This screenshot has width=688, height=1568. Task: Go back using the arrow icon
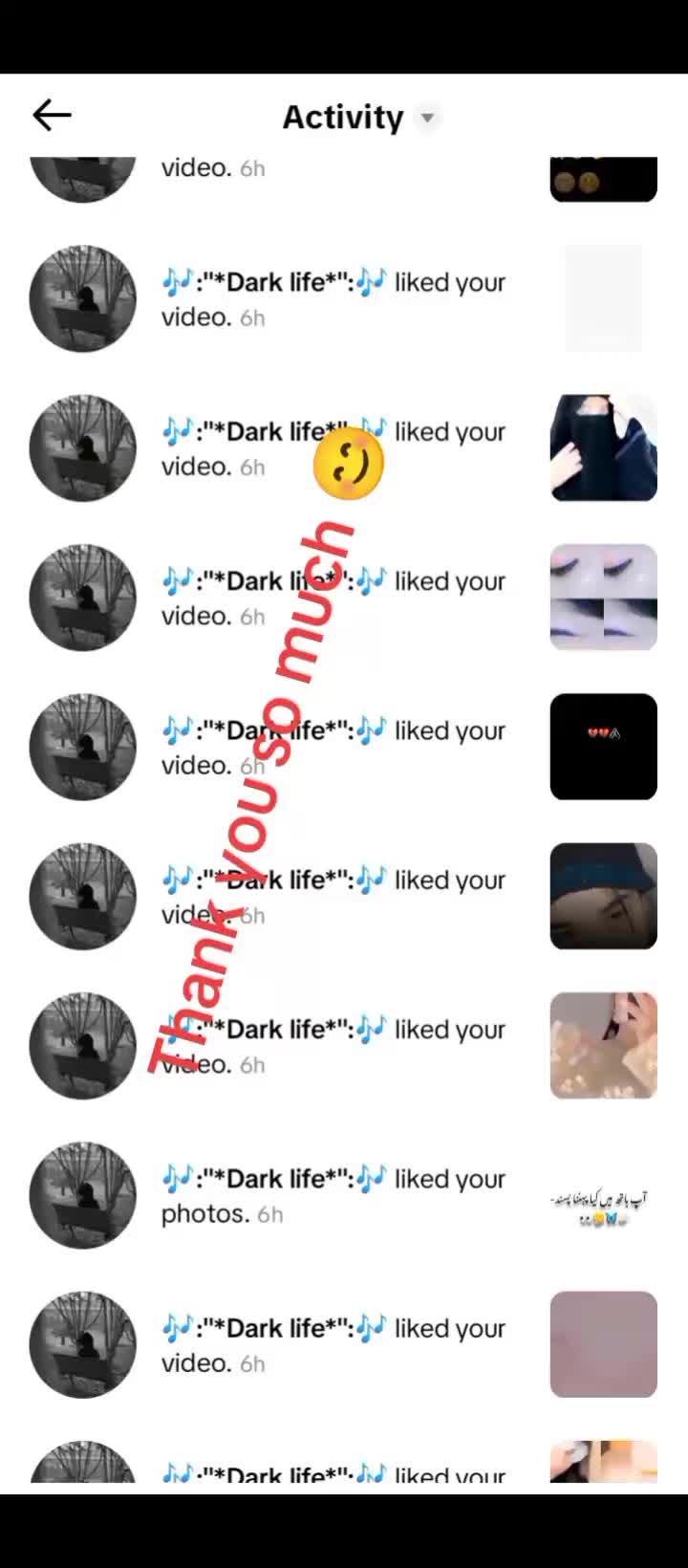click(x=52, y=116)
